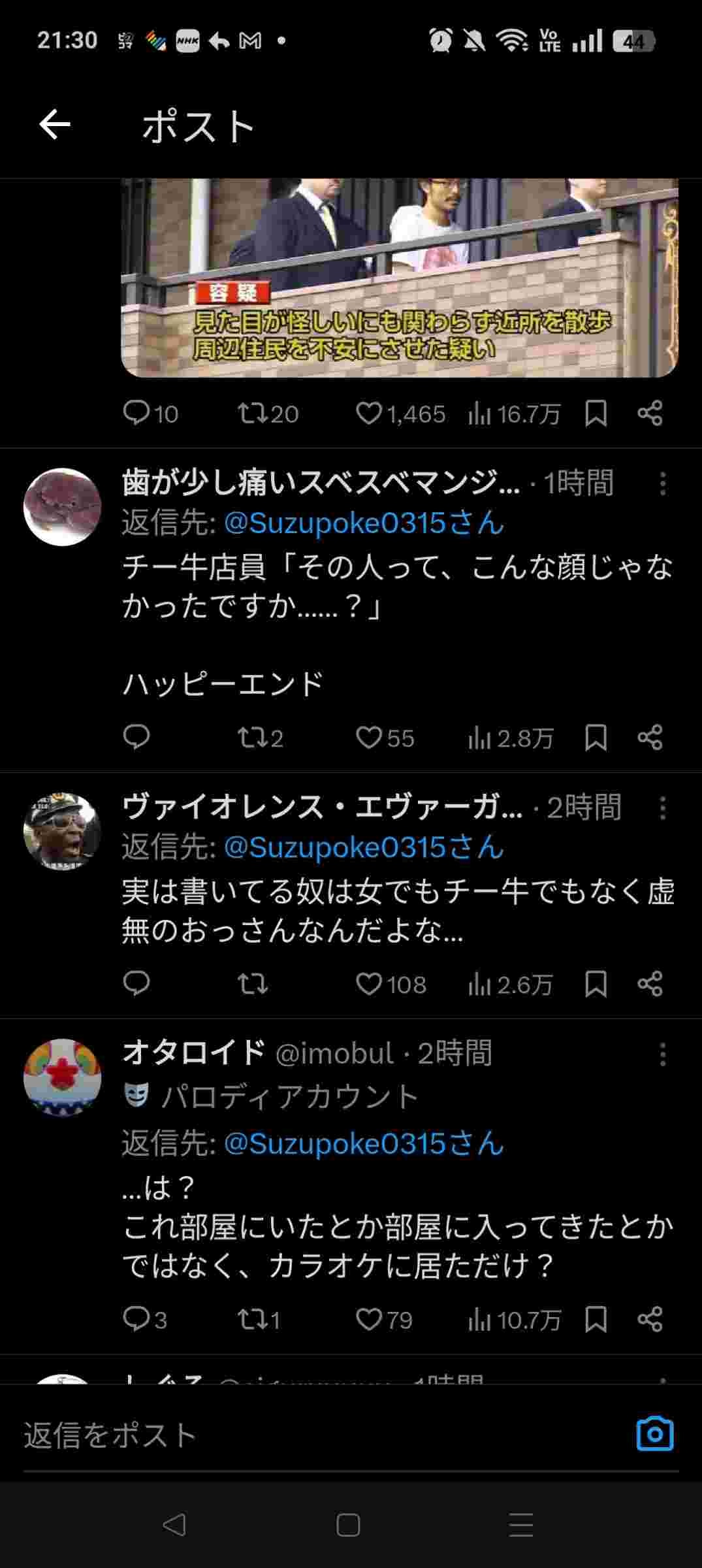Screen dimensions: 702x1568
Task: Reply to ヴァイオレンス・エヴァーガ's comment
Action: click(137, 984)
